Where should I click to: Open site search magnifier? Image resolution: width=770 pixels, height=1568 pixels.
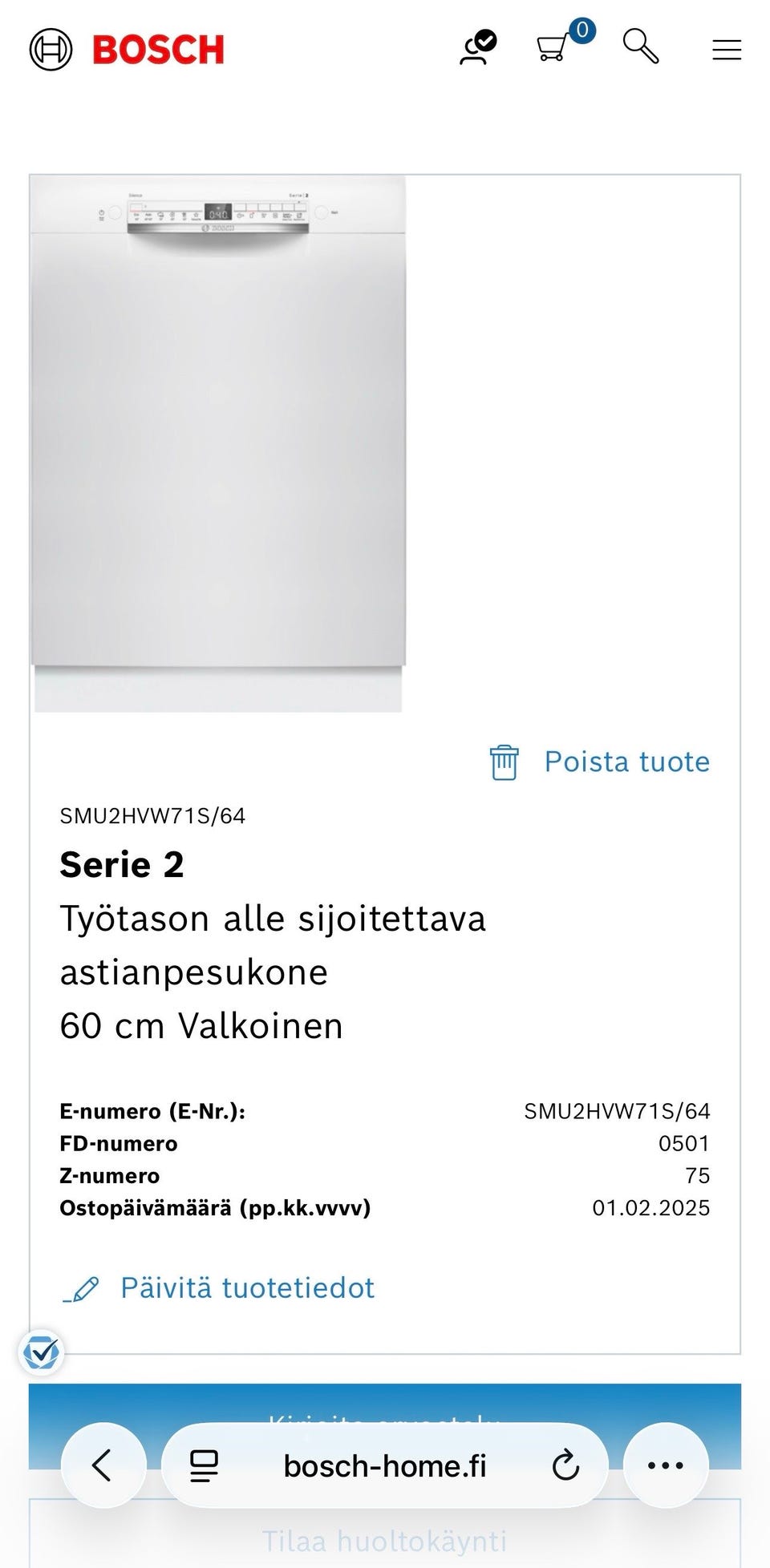coord(641,46)
